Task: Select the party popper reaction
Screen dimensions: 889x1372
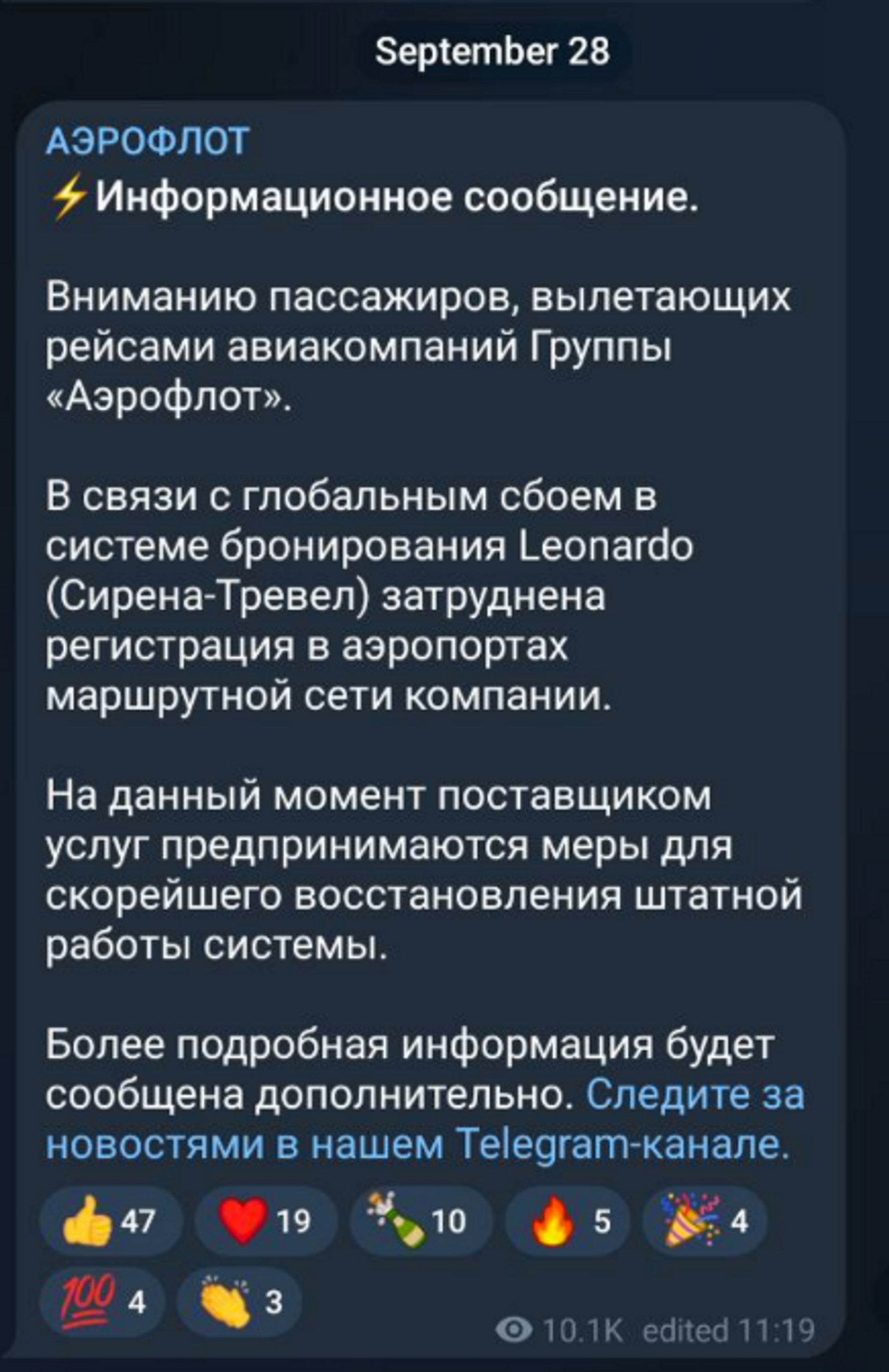Action: (x=705, y=1221)
